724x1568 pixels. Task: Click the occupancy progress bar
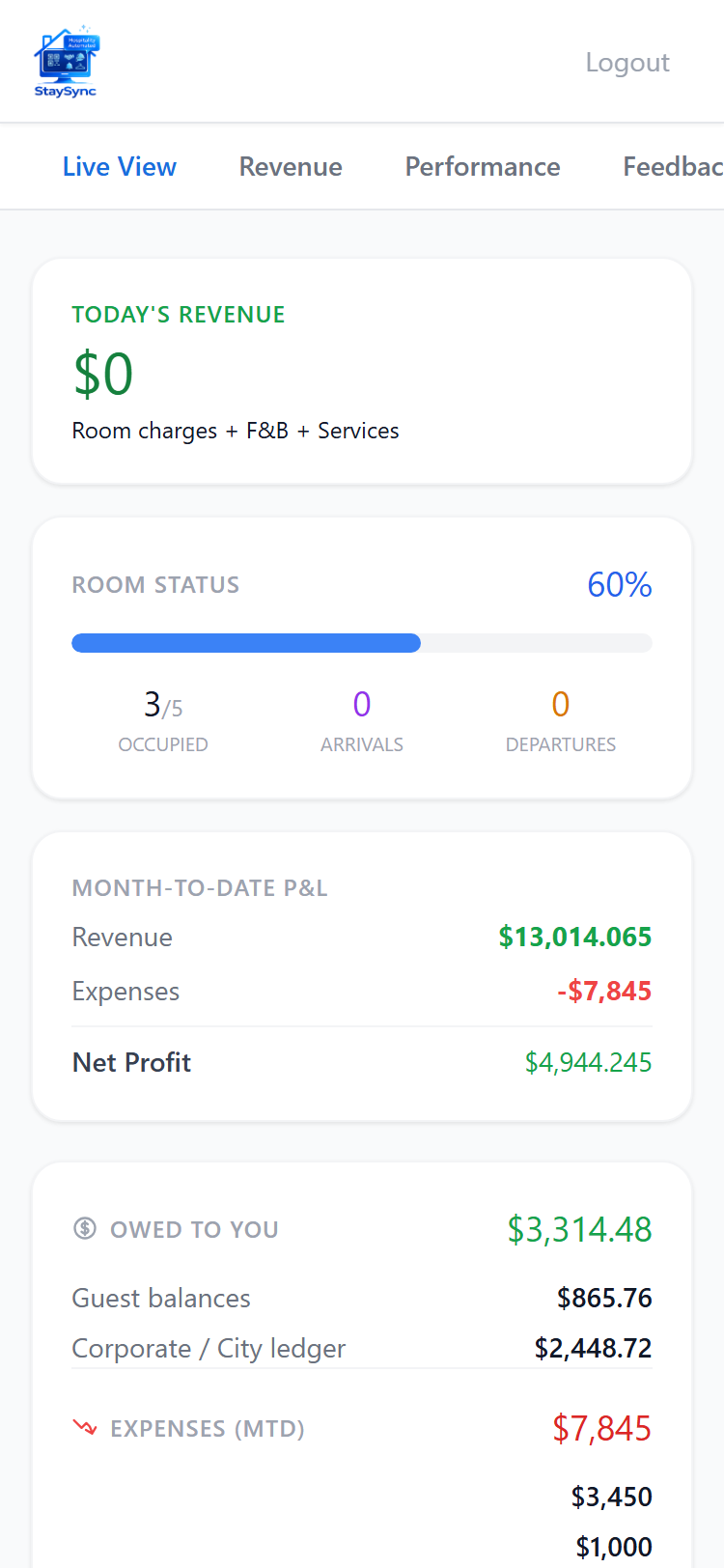(x=362, y=642)
